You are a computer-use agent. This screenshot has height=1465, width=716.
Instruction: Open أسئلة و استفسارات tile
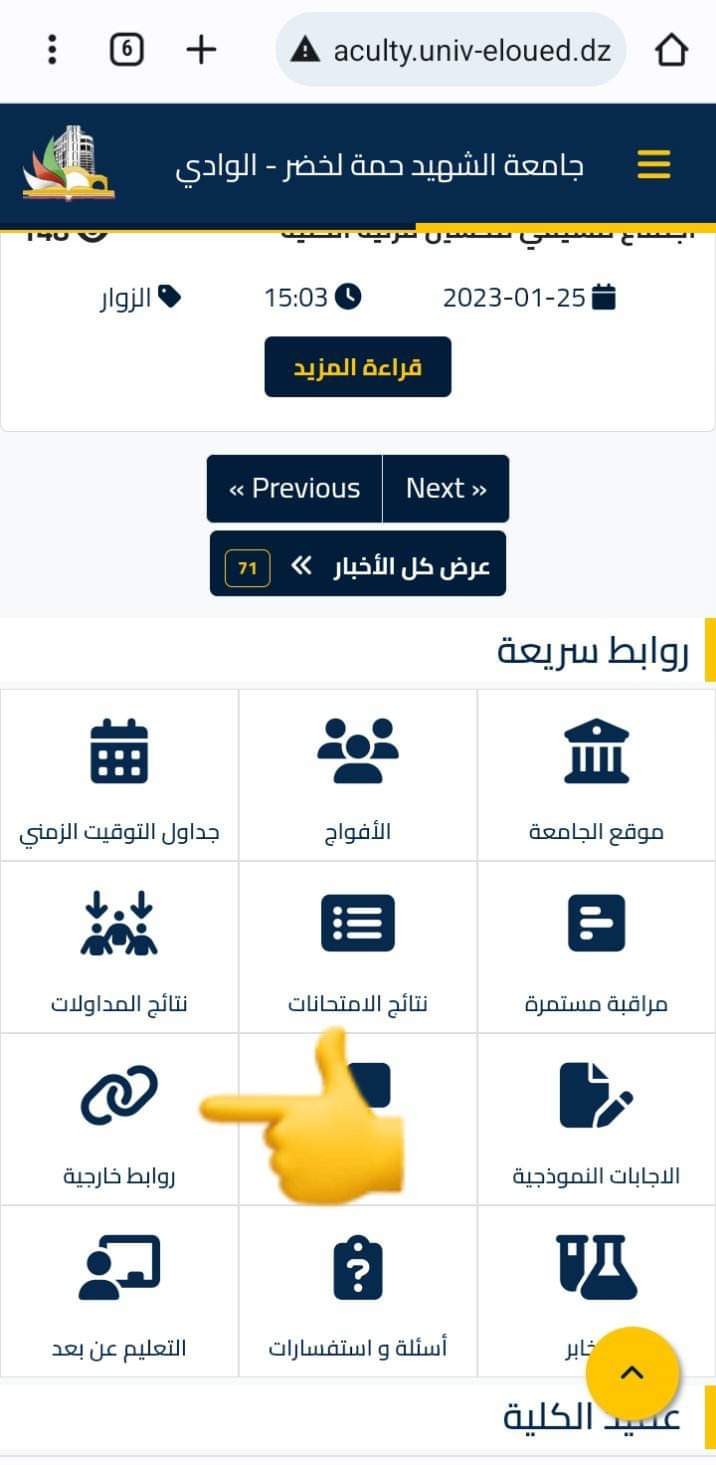pos(358,1291)
